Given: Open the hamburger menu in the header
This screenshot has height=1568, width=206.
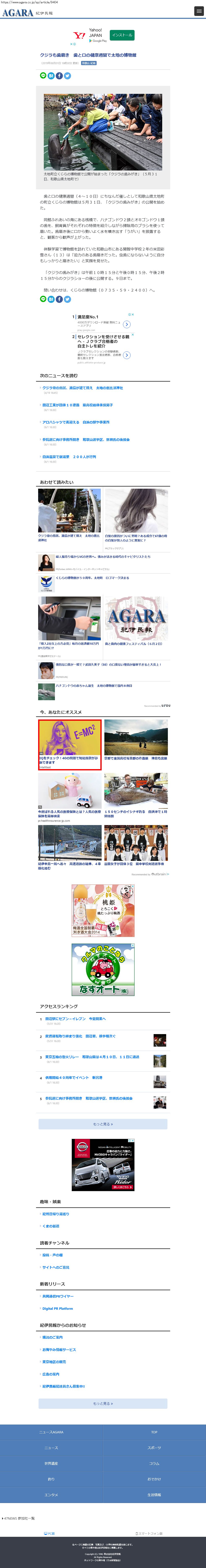Looking at the screenshot, I should pyautogui.click(x=199, y=11).
